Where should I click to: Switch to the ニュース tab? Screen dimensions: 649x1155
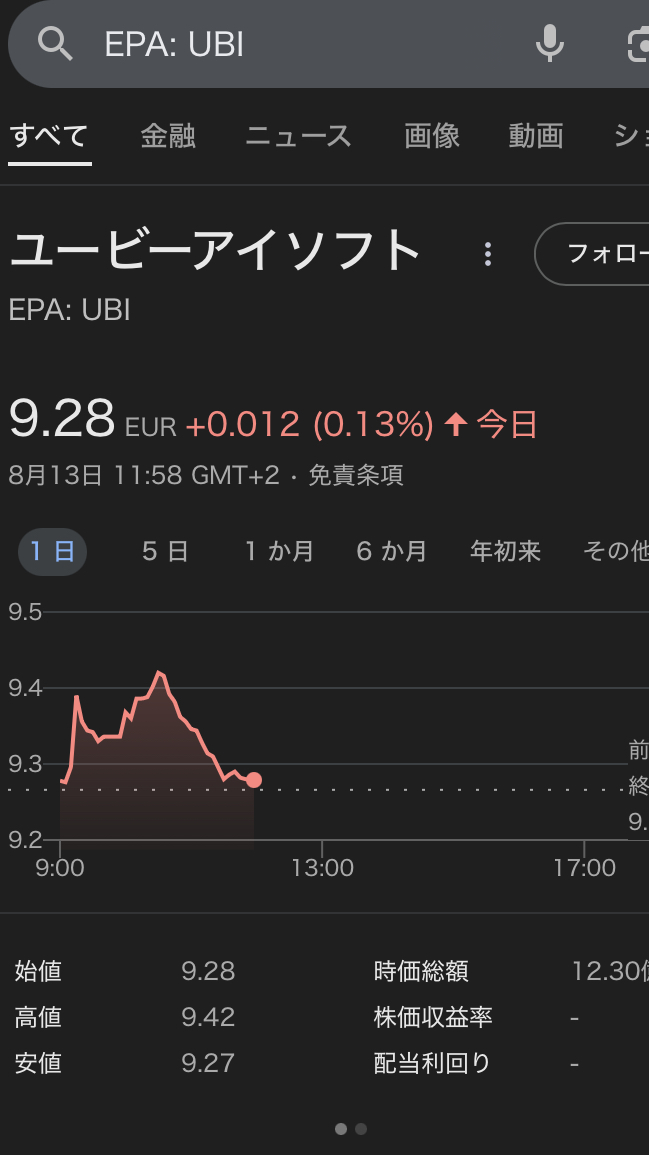coord(299,136)
